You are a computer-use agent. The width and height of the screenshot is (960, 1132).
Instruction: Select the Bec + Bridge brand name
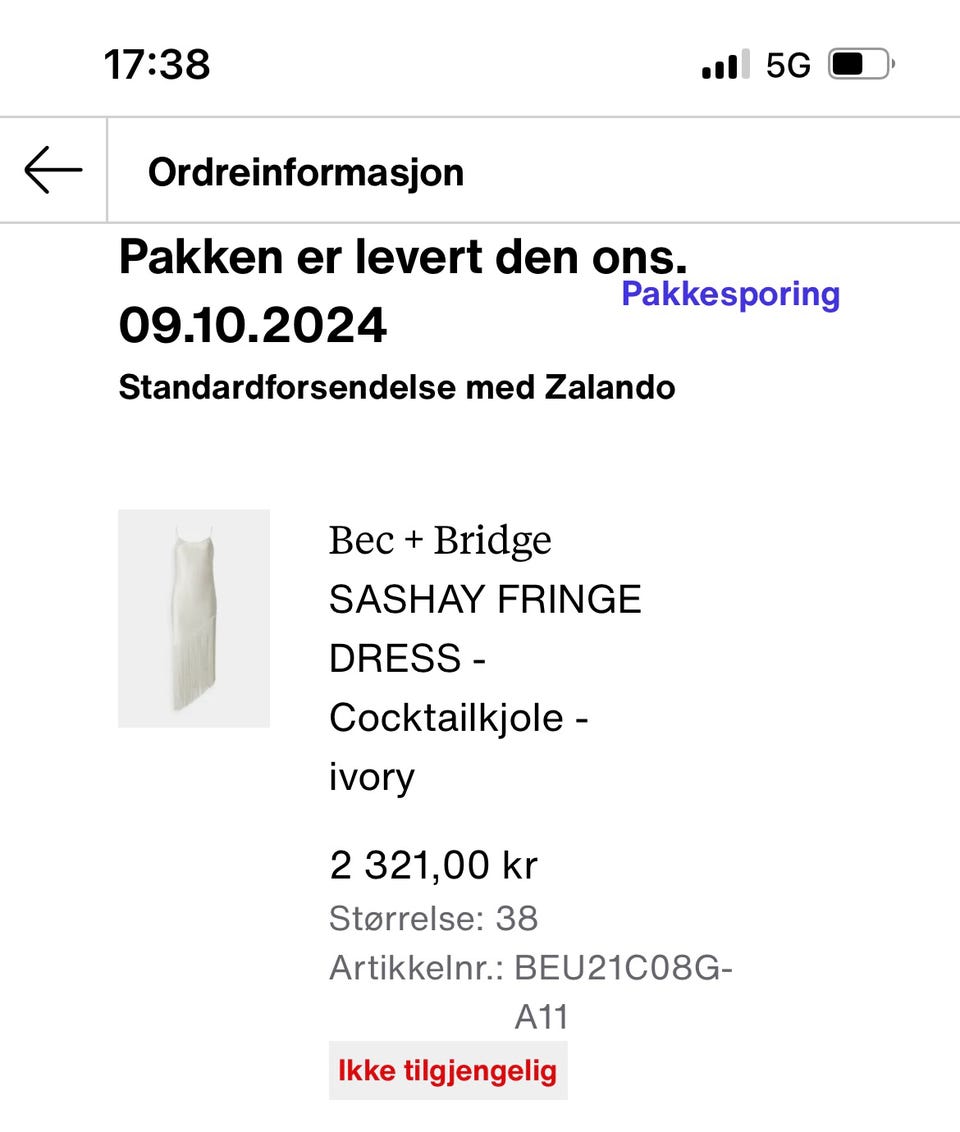point(440,540)
